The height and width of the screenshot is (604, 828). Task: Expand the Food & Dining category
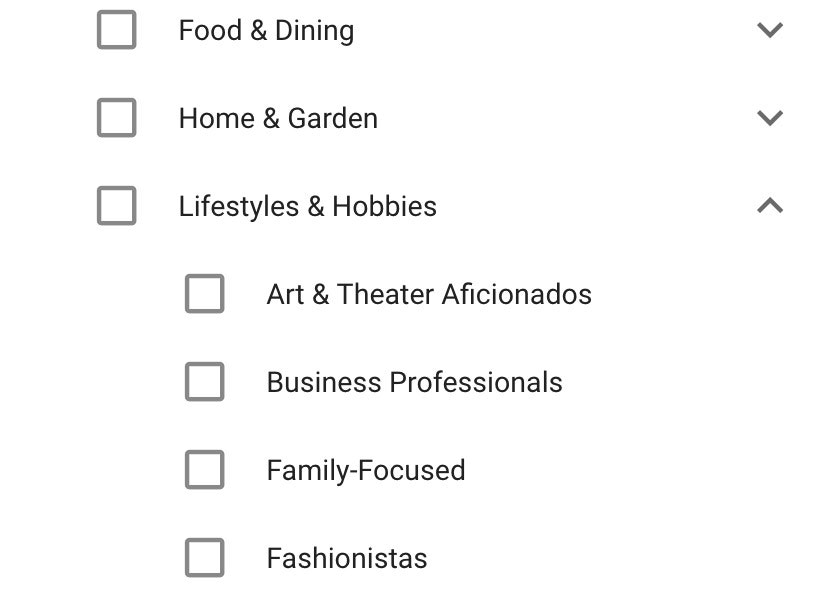[769, 30]
